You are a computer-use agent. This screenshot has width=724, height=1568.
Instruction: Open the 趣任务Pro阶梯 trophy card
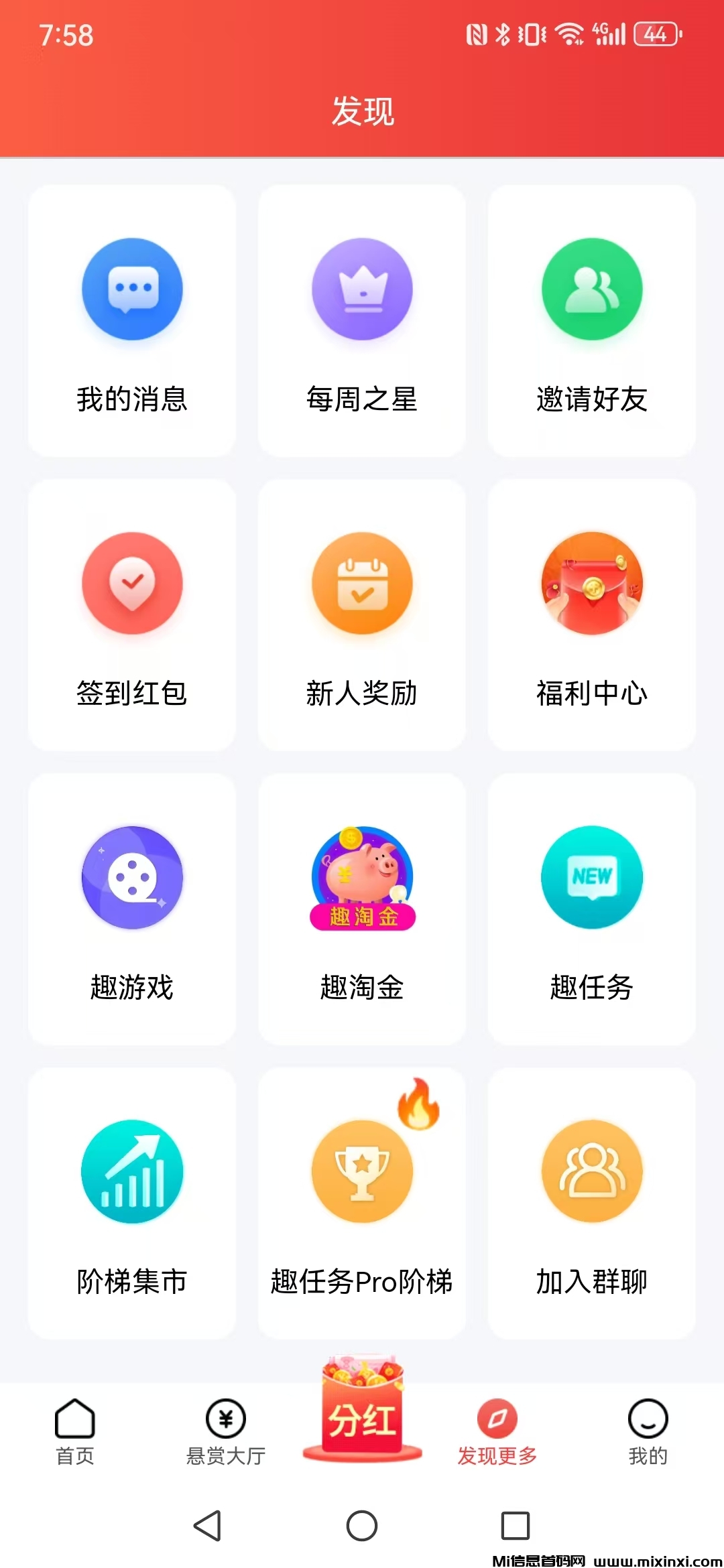[362, 1203]
